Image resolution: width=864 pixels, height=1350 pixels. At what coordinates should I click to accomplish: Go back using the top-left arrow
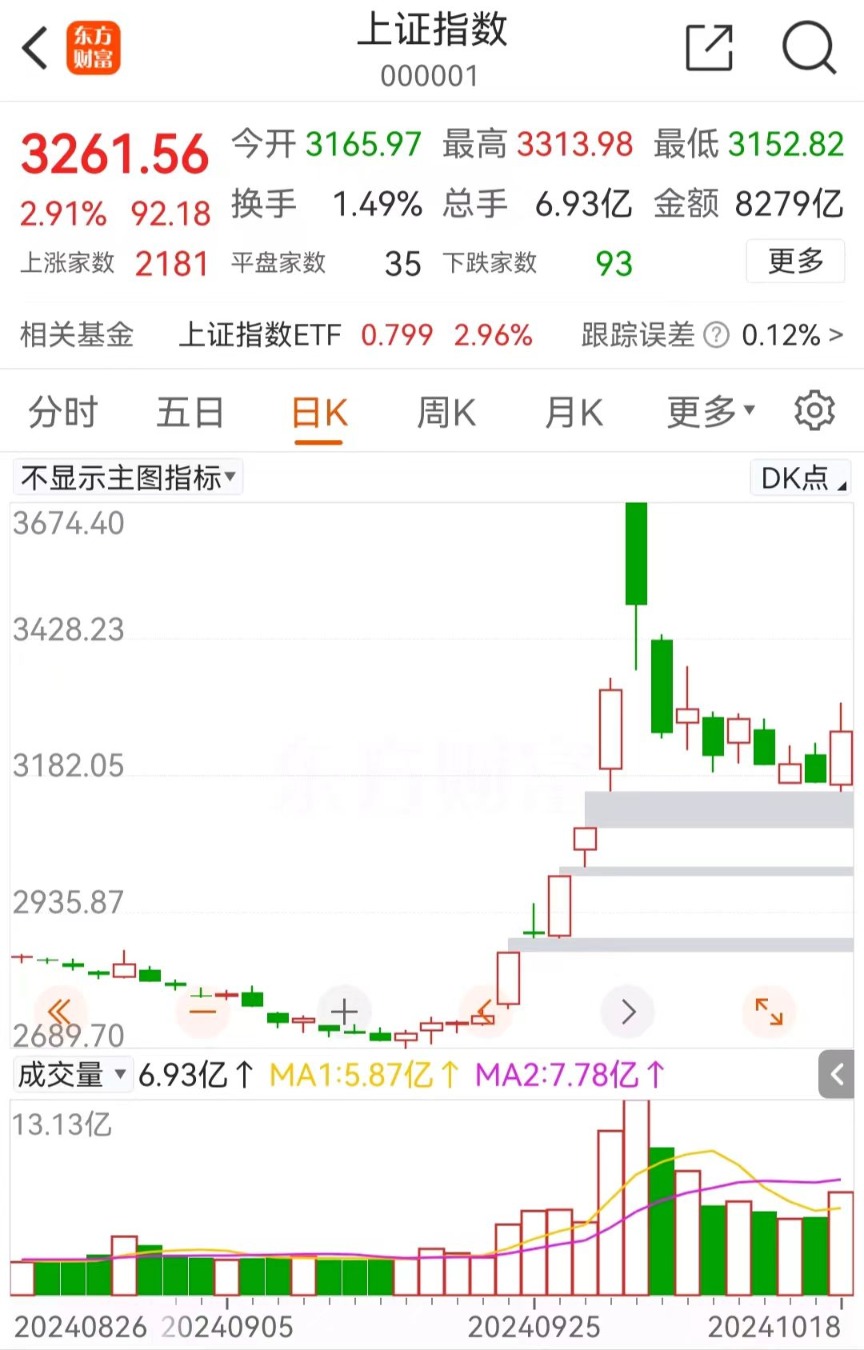(36, 47)
